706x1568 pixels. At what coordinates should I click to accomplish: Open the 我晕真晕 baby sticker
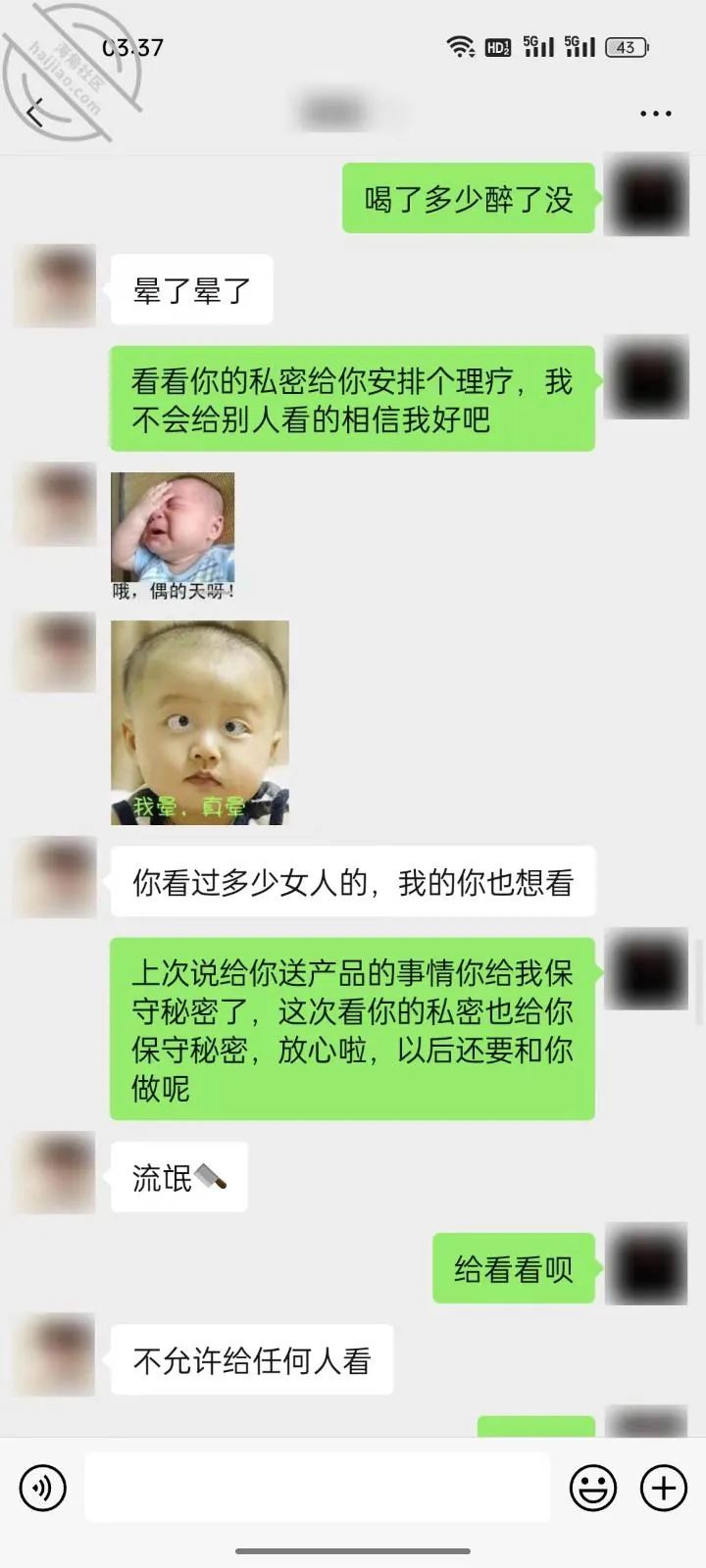pyautogui.click(x=200, y=722)
